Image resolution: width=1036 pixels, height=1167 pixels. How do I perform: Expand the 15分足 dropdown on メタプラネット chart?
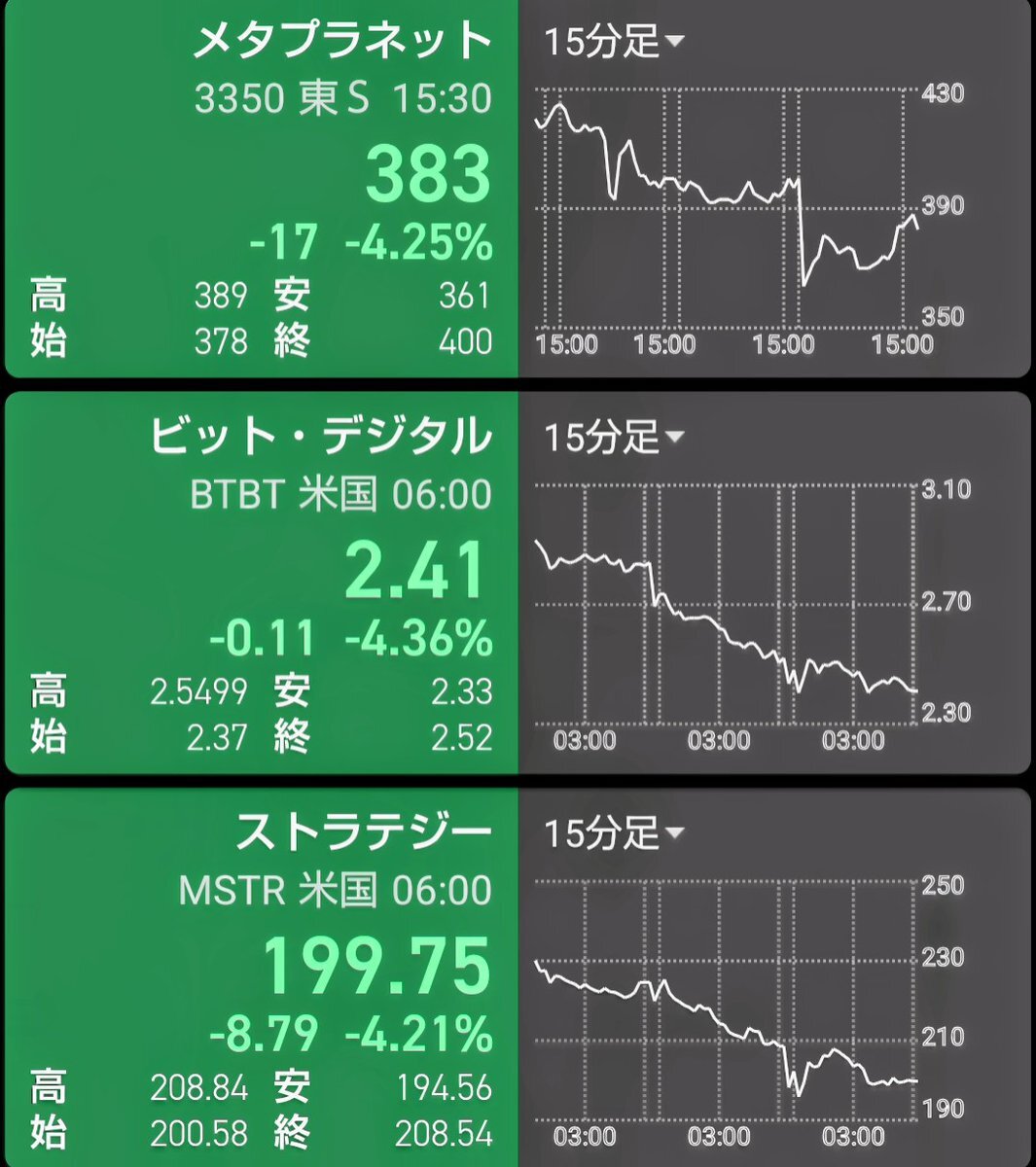[614, 42]
